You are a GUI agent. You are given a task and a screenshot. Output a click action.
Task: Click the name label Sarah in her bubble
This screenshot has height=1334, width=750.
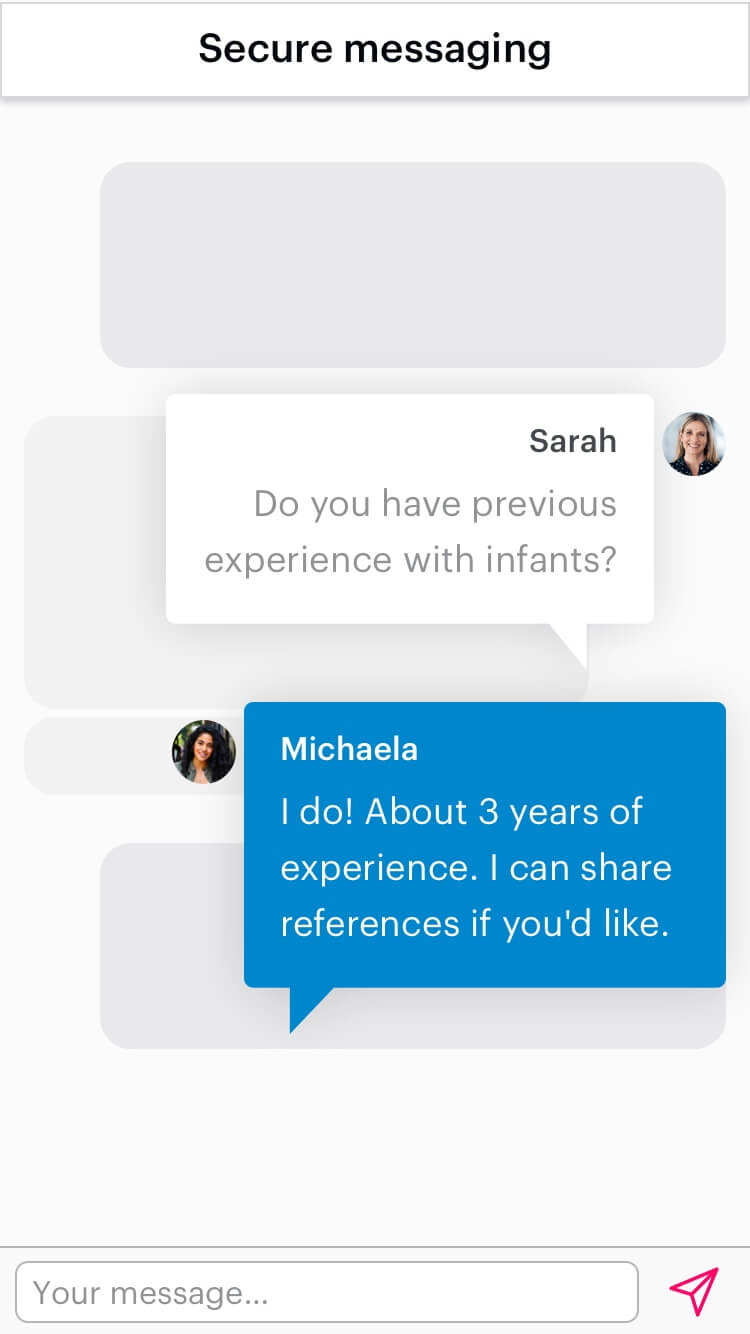(x=572, y=441)
